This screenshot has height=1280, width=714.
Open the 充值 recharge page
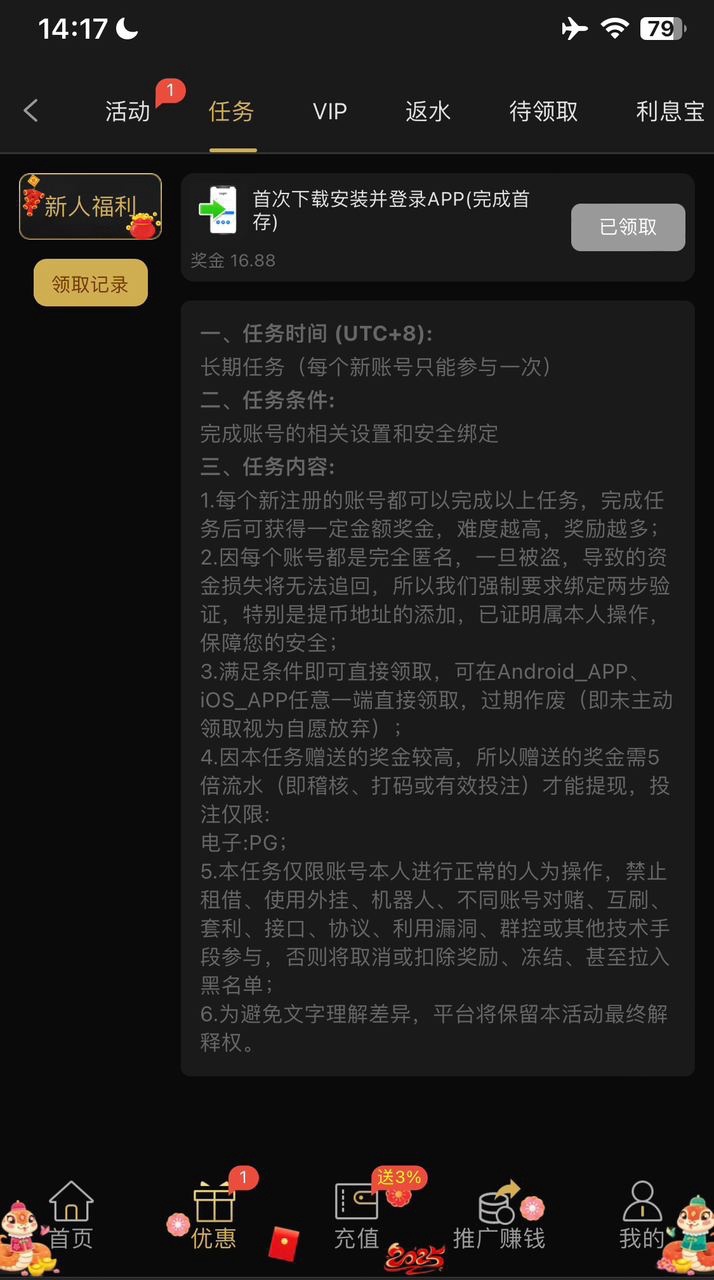pyautogui.click(x=356, y=1216)
